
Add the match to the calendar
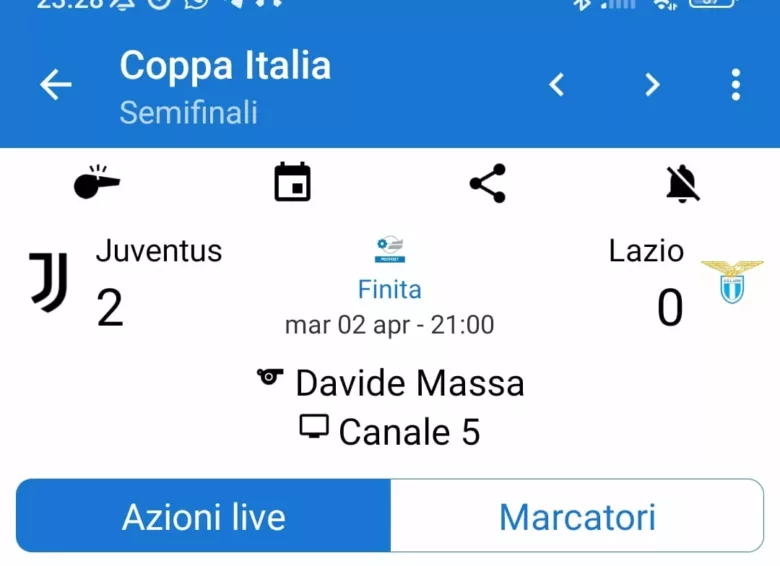[x=292, y=183]
